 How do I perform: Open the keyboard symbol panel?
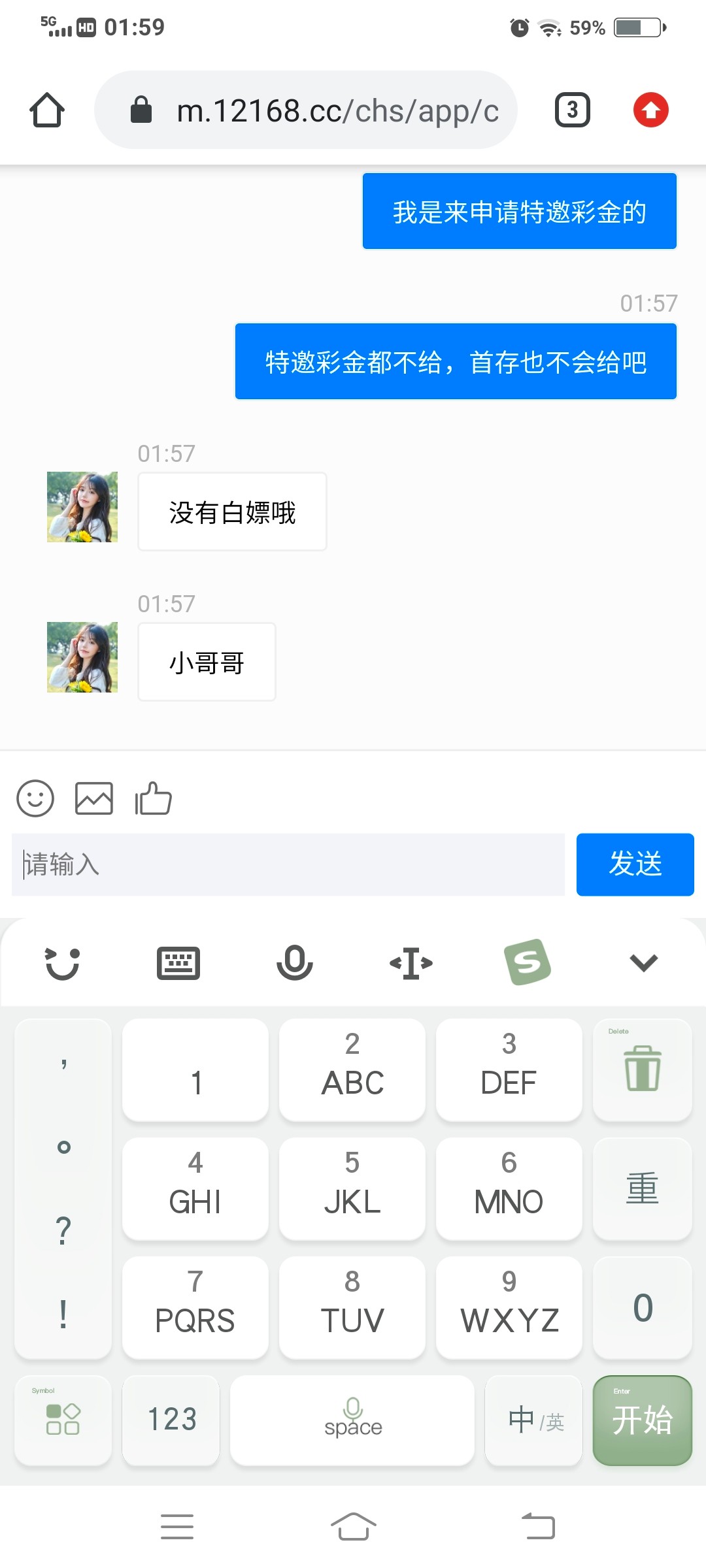pyautogui.click(x=63, y=1420)
